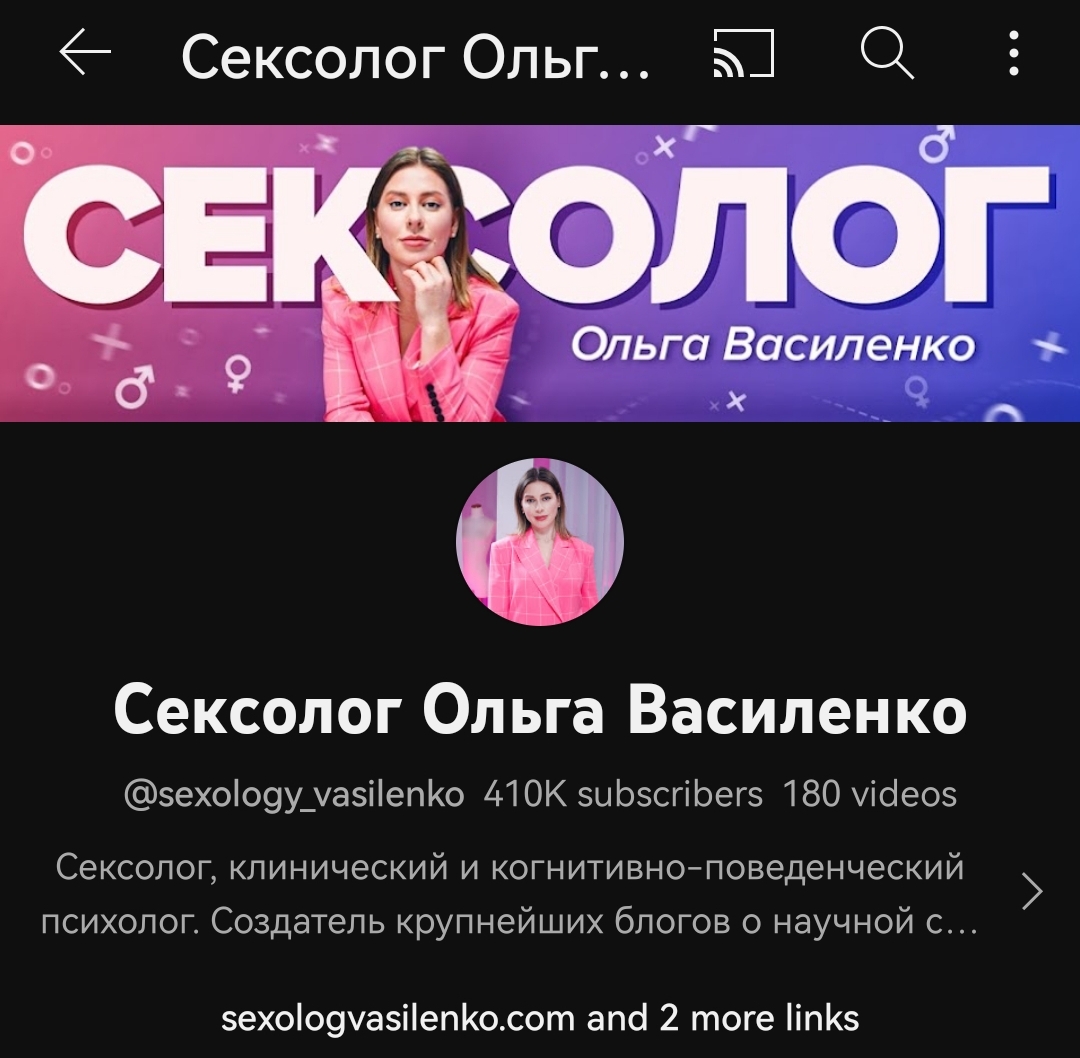Search within this channel

click(x=887, y=54)
